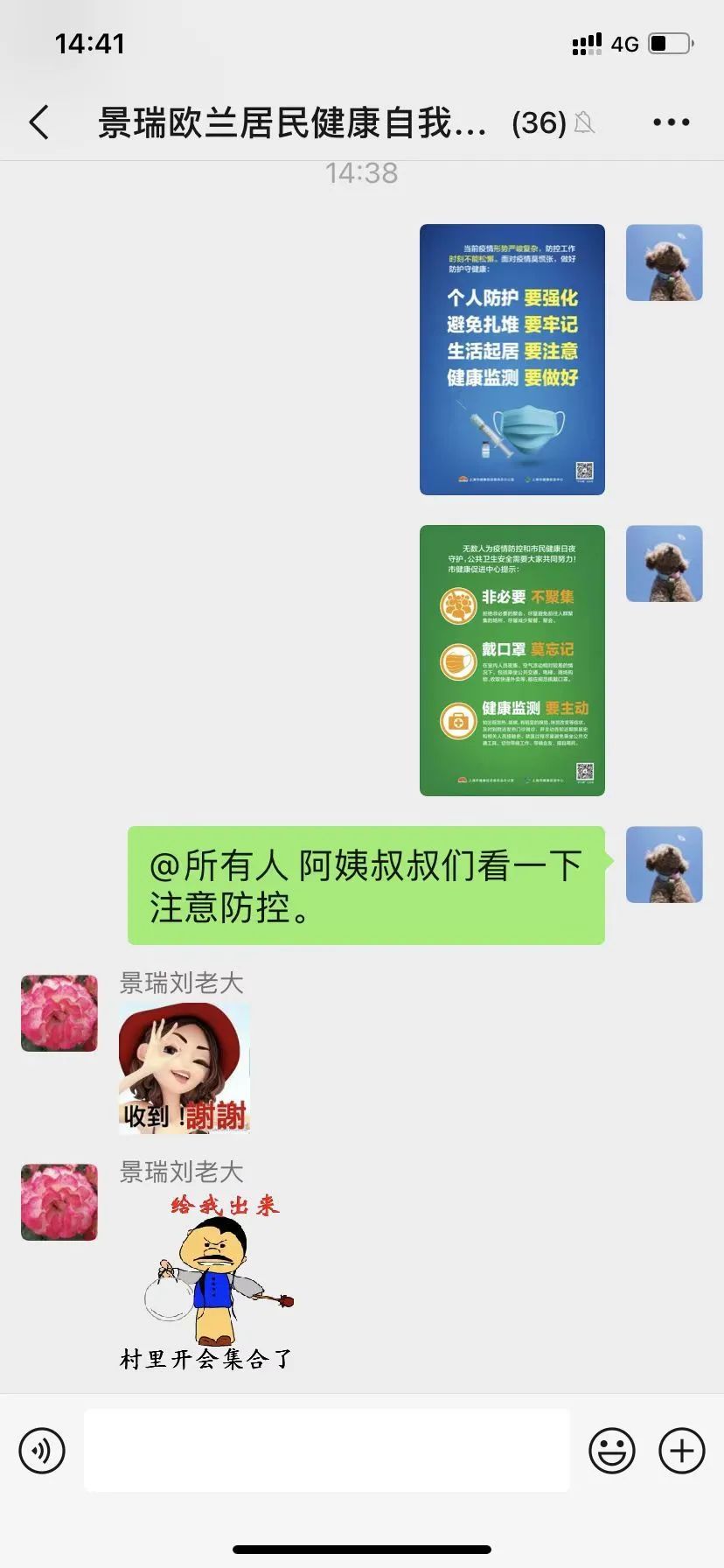Open 景瑞刘老大's profile from the 收到谢谢 sticker avatar
The image size is (724, 1568).
tap(59, 1013)
